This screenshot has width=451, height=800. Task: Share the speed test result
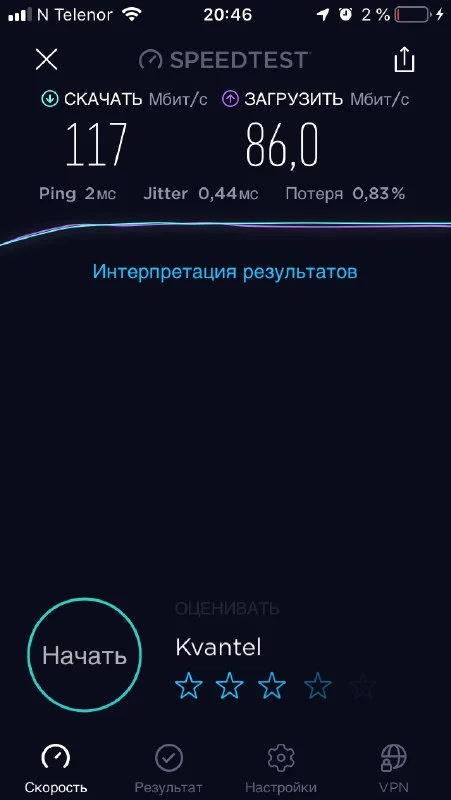[x=404, y=60]
